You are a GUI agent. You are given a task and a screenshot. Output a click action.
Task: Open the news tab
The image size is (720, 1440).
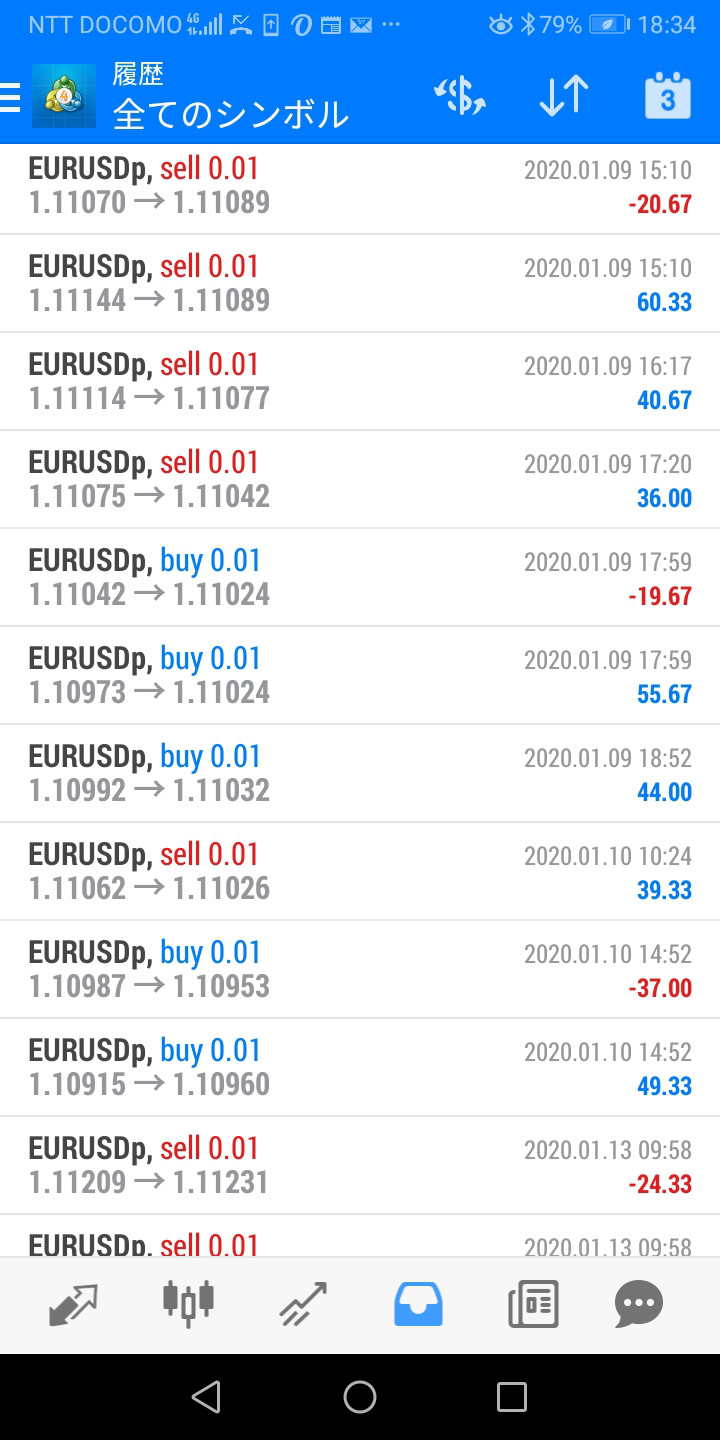pos(533,1304)
